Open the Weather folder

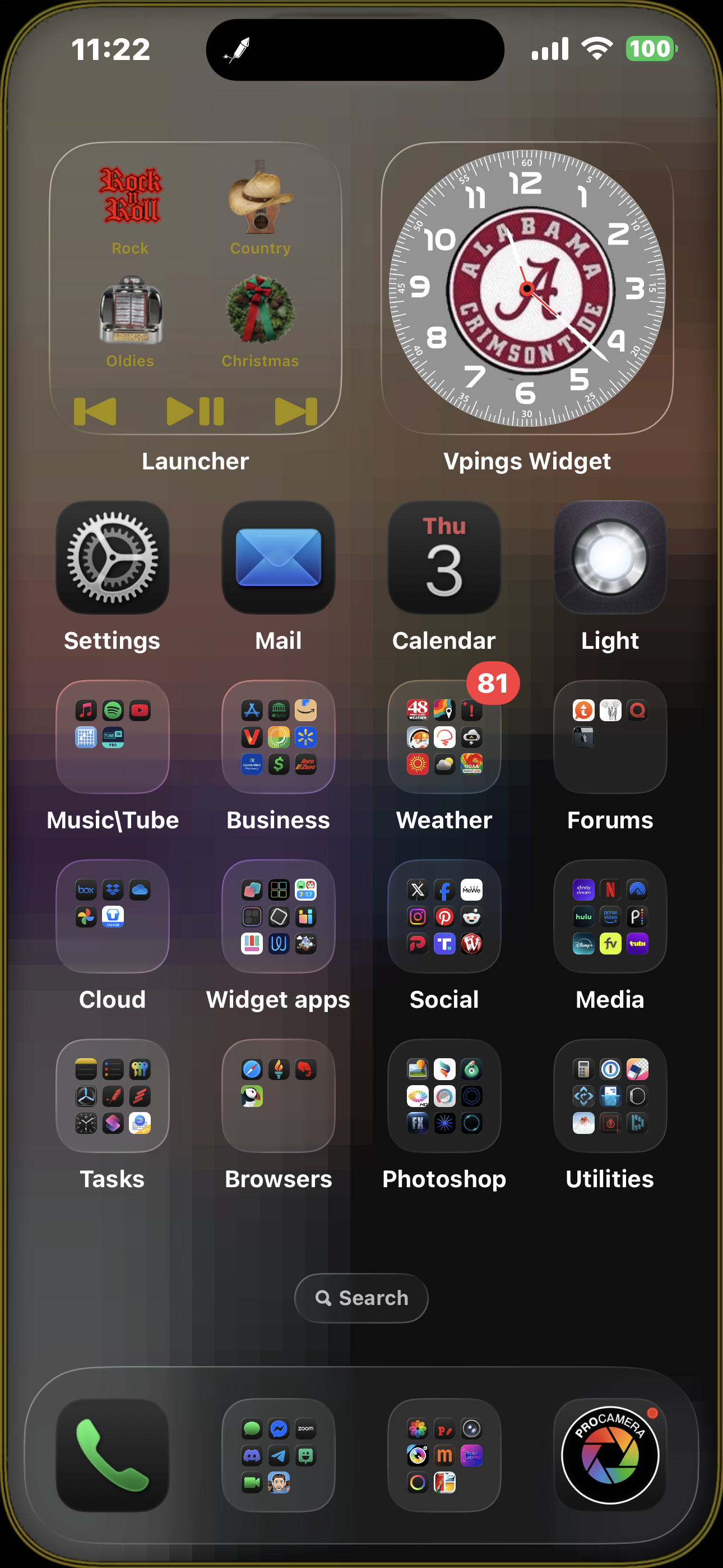tap(444, 737)
